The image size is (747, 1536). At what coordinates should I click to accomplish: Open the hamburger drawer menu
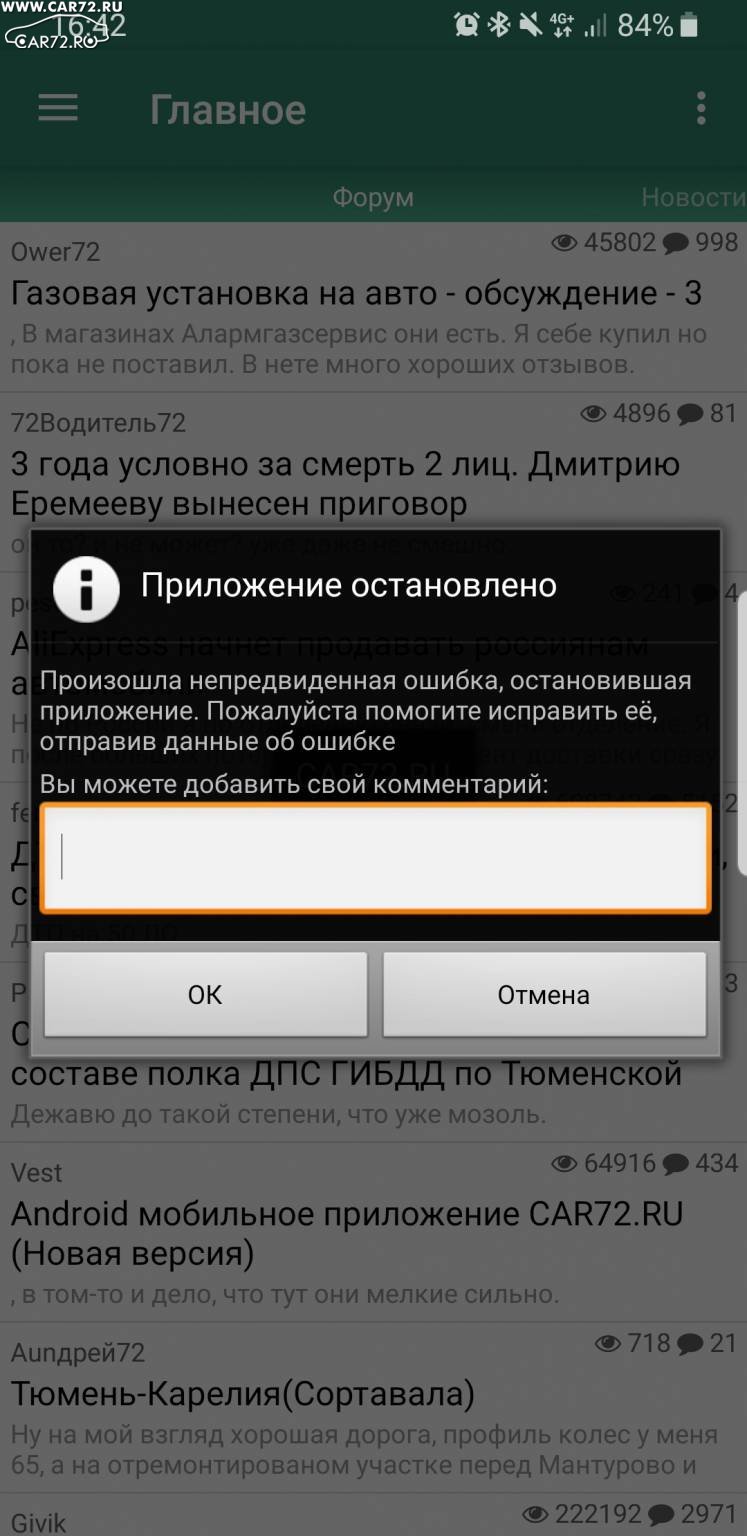point(58,108)
